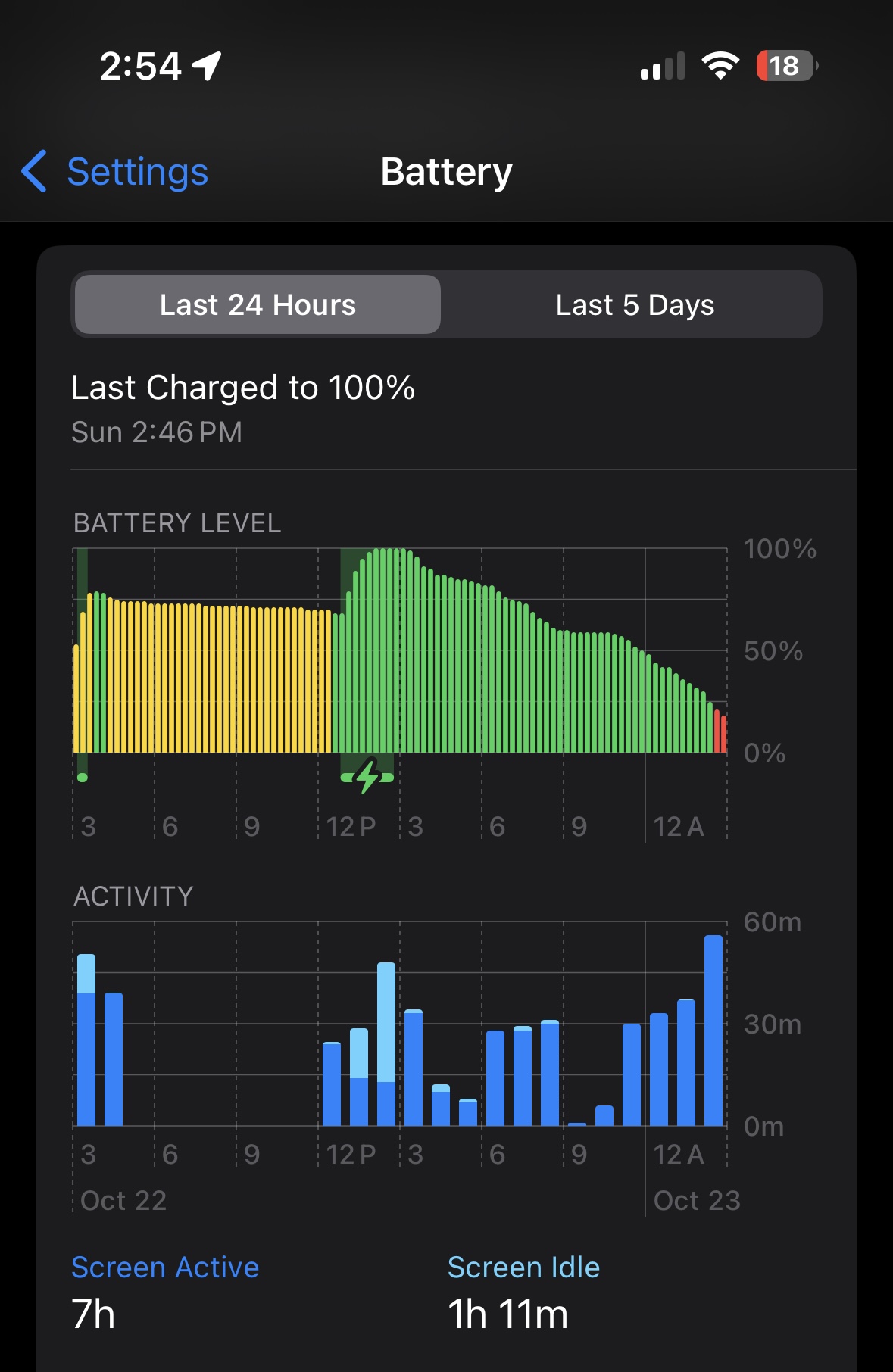The image size is (893, 1372).
Task: Tap the battery level chart
Action: pos(400,651)
